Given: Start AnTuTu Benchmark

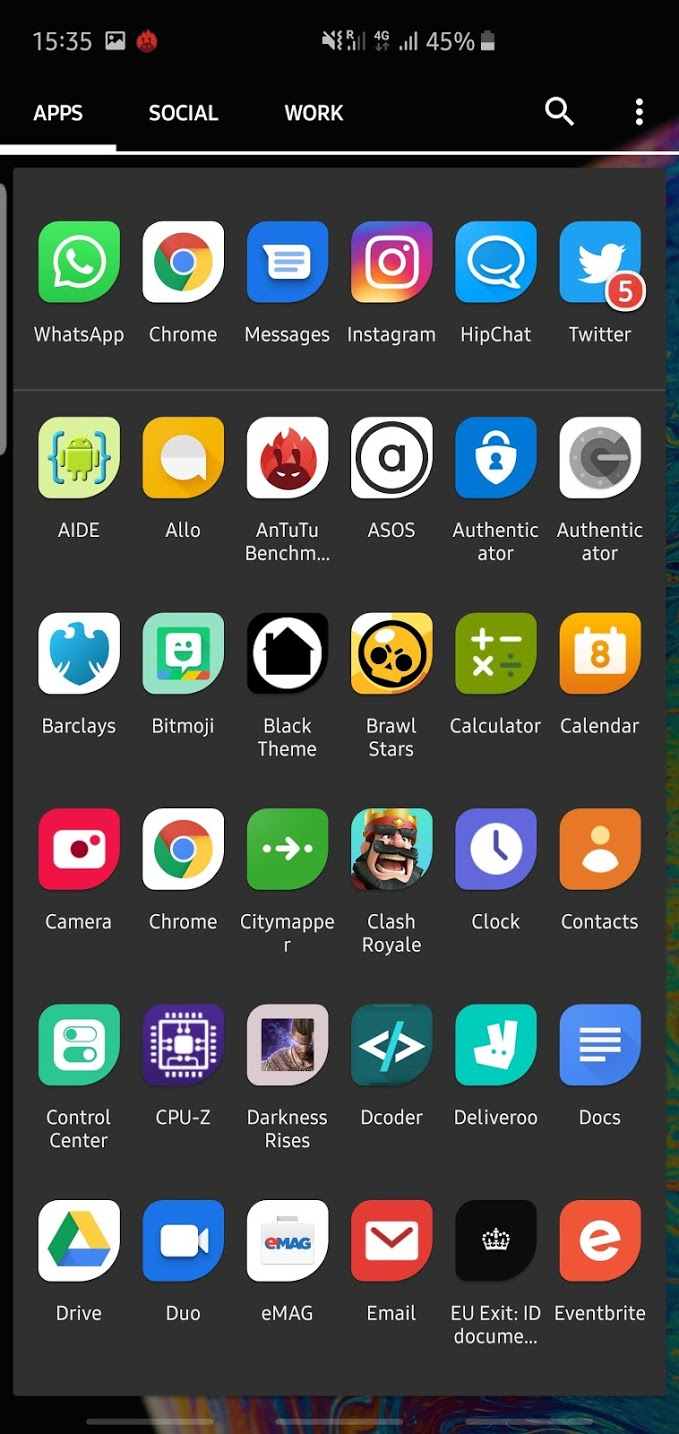Looking at the screenshot, I should 287,458.
